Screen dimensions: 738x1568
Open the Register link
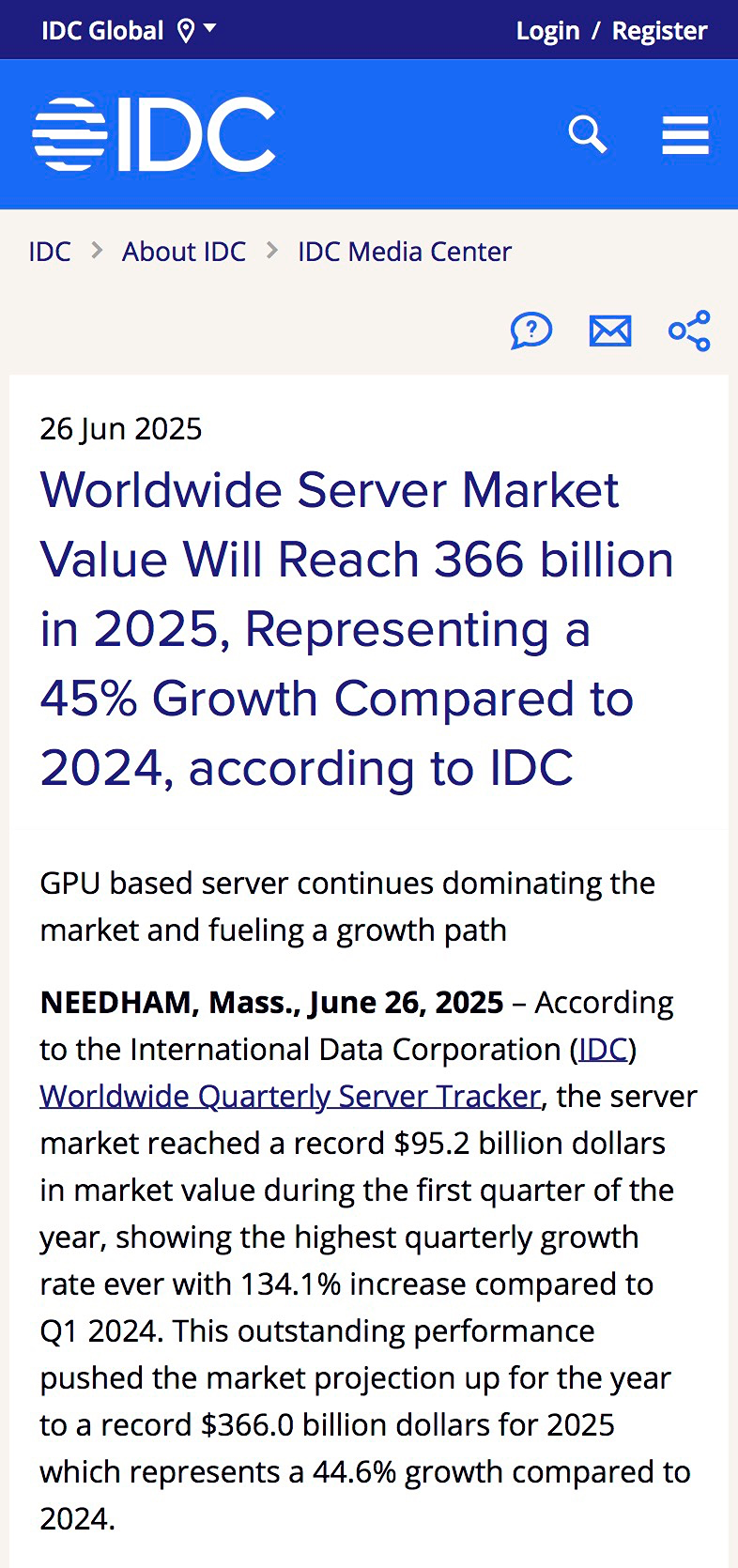(659, 31)
